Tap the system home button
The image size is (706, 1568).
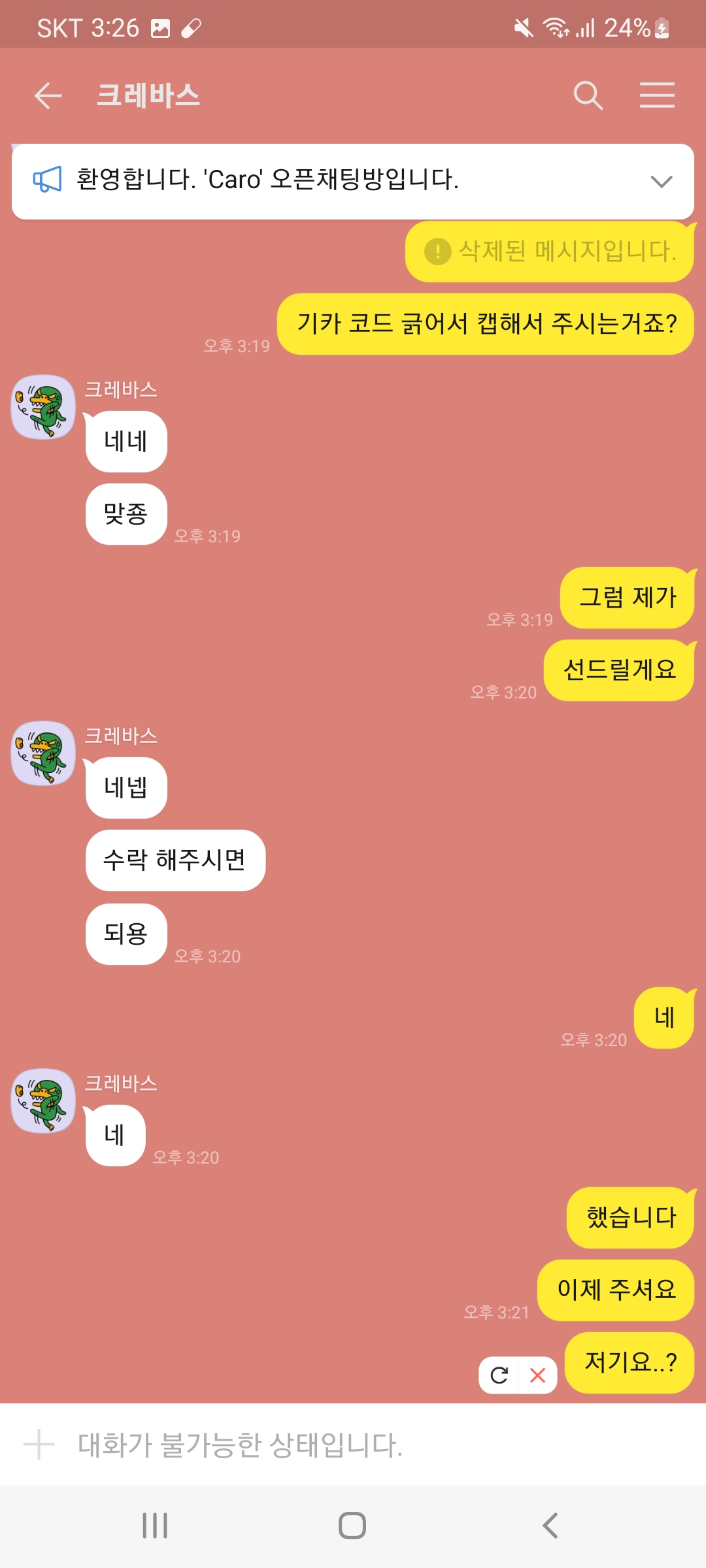[352, 1526]
